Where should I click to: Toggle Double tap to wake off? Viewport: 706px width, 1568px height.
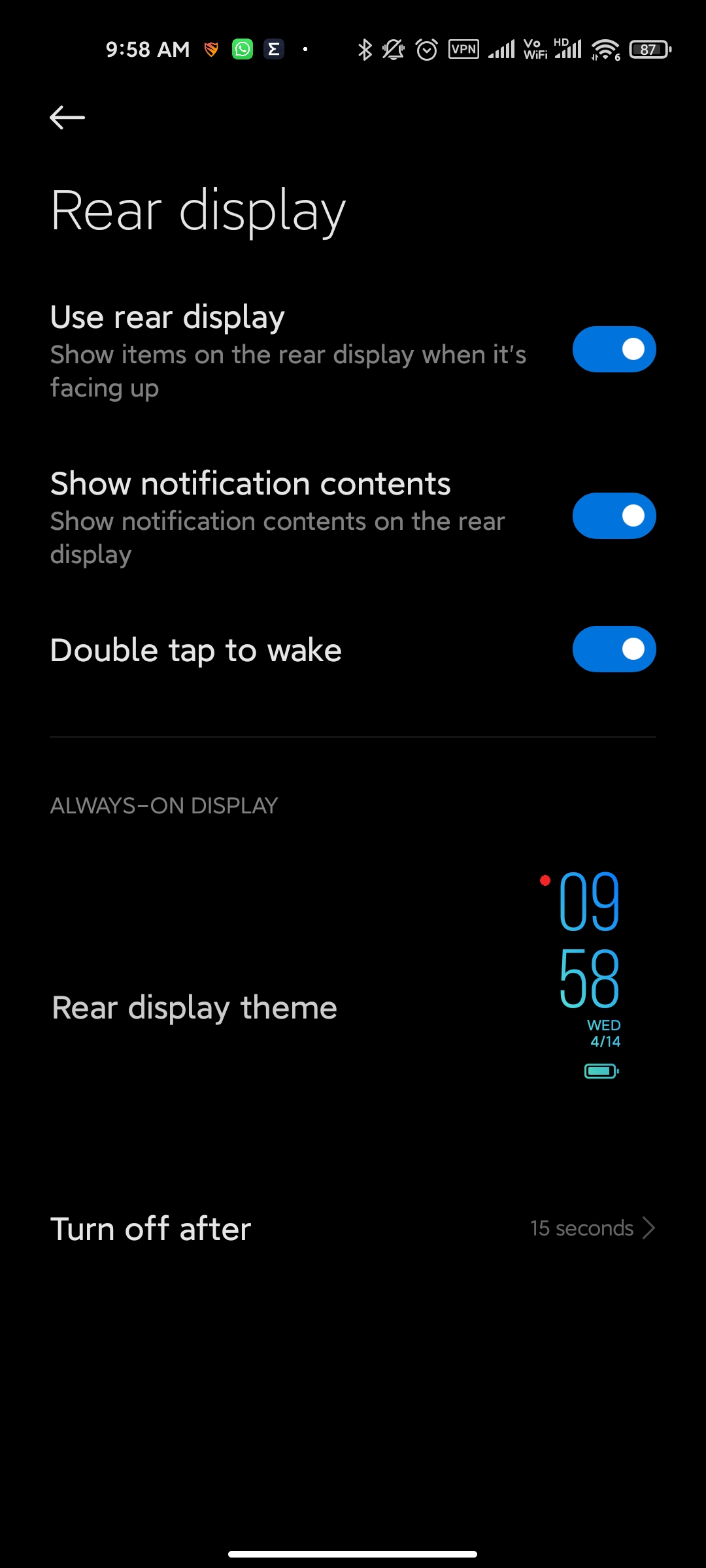(x=614, y=649)
